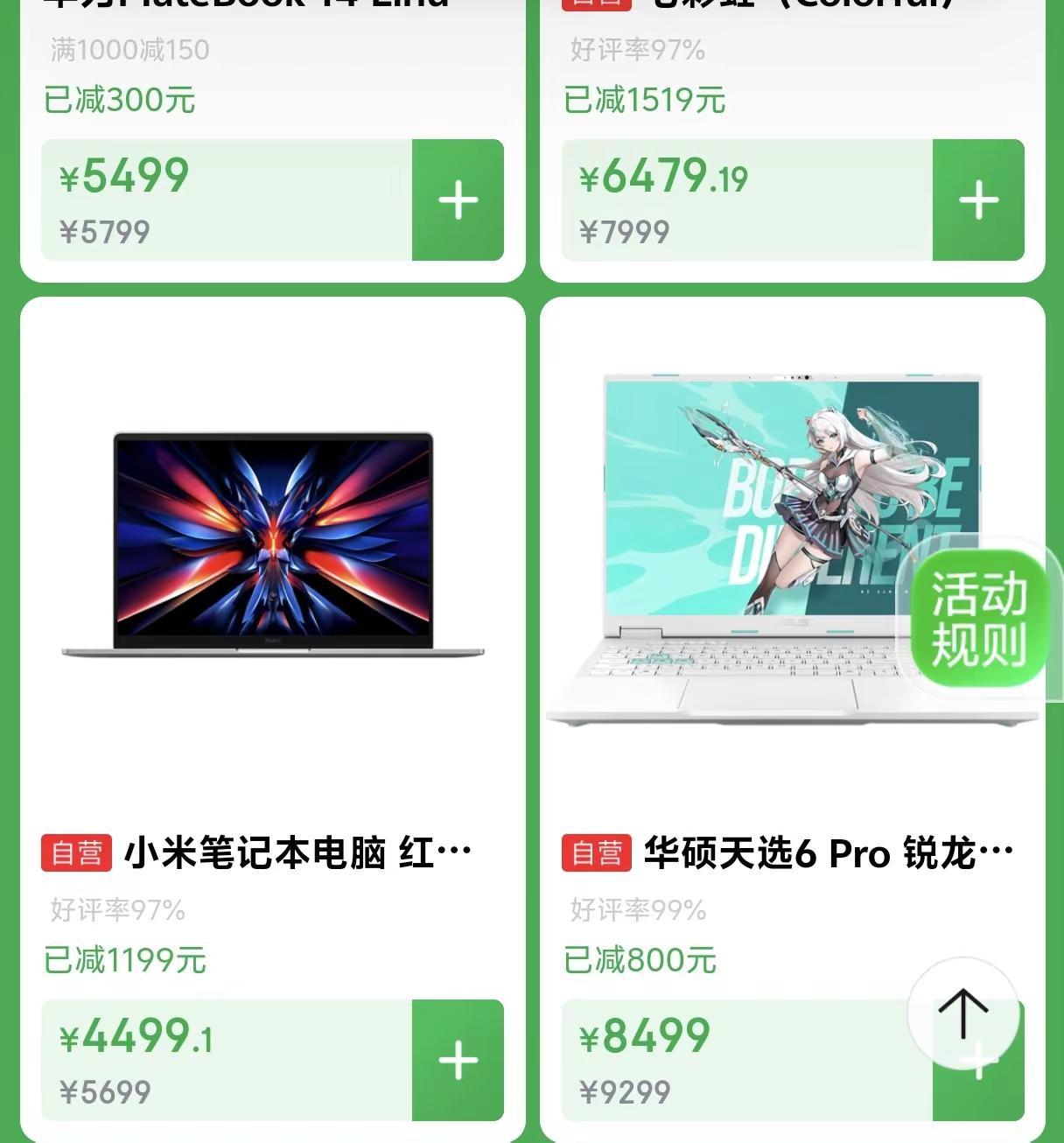Open the Redmi laptop product image

click(271, 543)
